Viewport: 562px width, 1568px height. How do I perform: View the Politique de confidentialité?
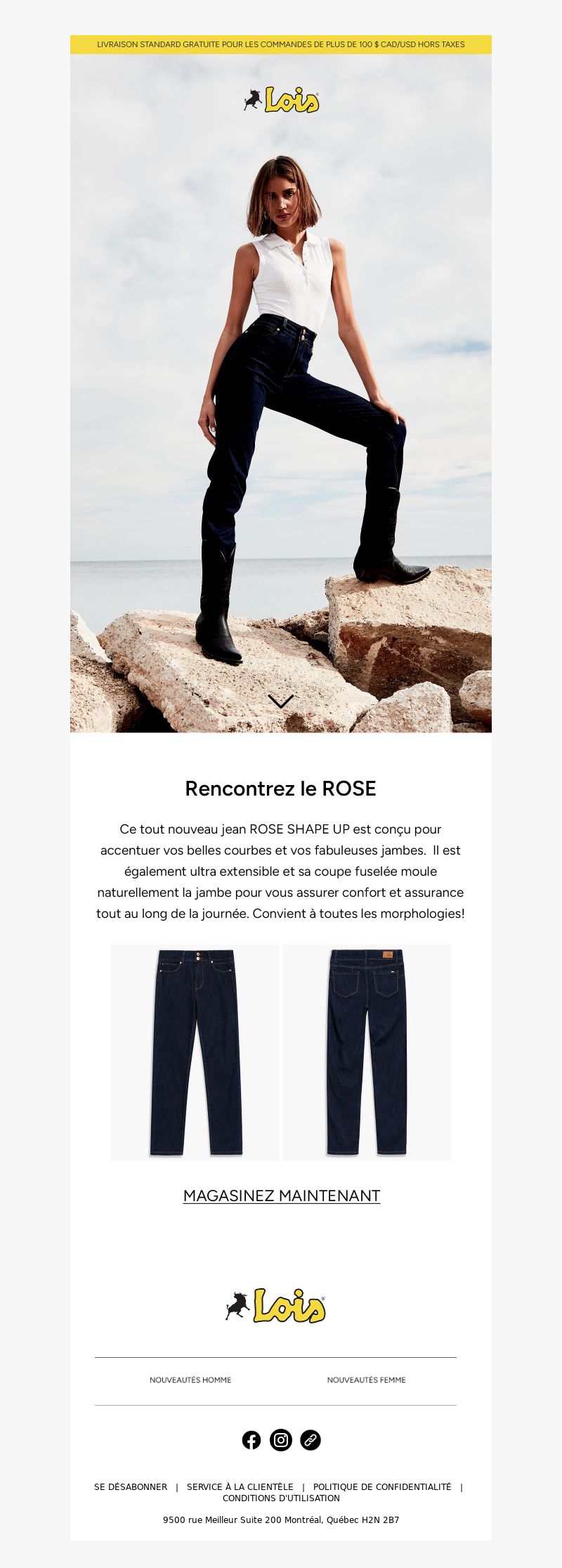pos(382,1486)
